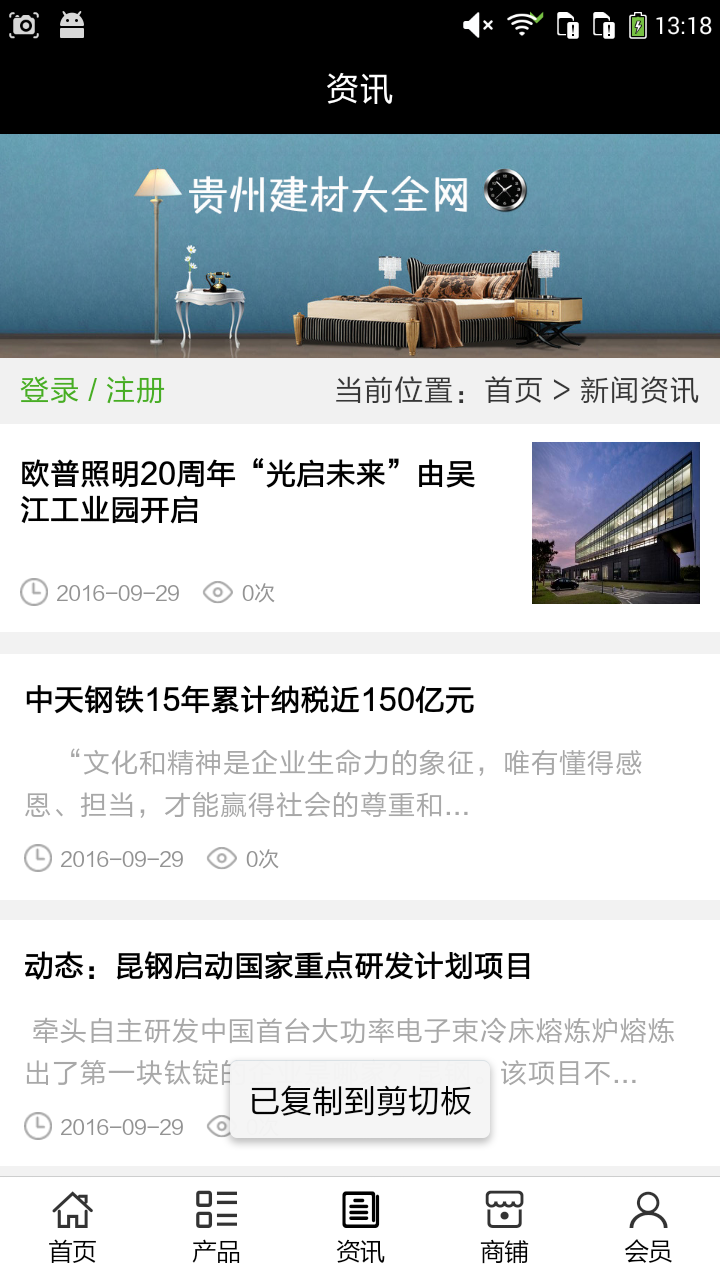Switch to the 首页 tab
The width and height of the screenshot is (720, 1280).
[72, 1226]
